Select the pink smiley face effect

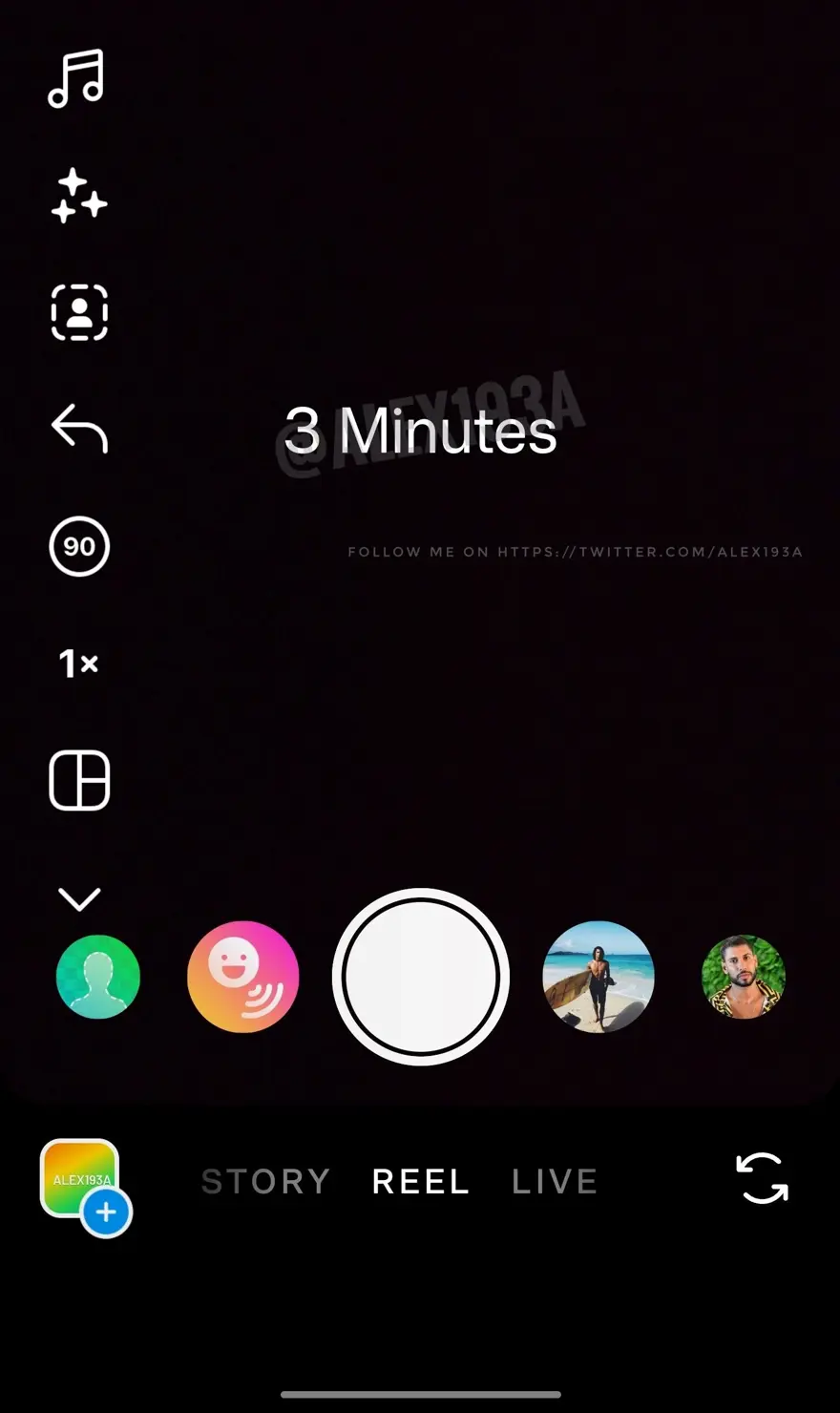(x=243, y=977)
